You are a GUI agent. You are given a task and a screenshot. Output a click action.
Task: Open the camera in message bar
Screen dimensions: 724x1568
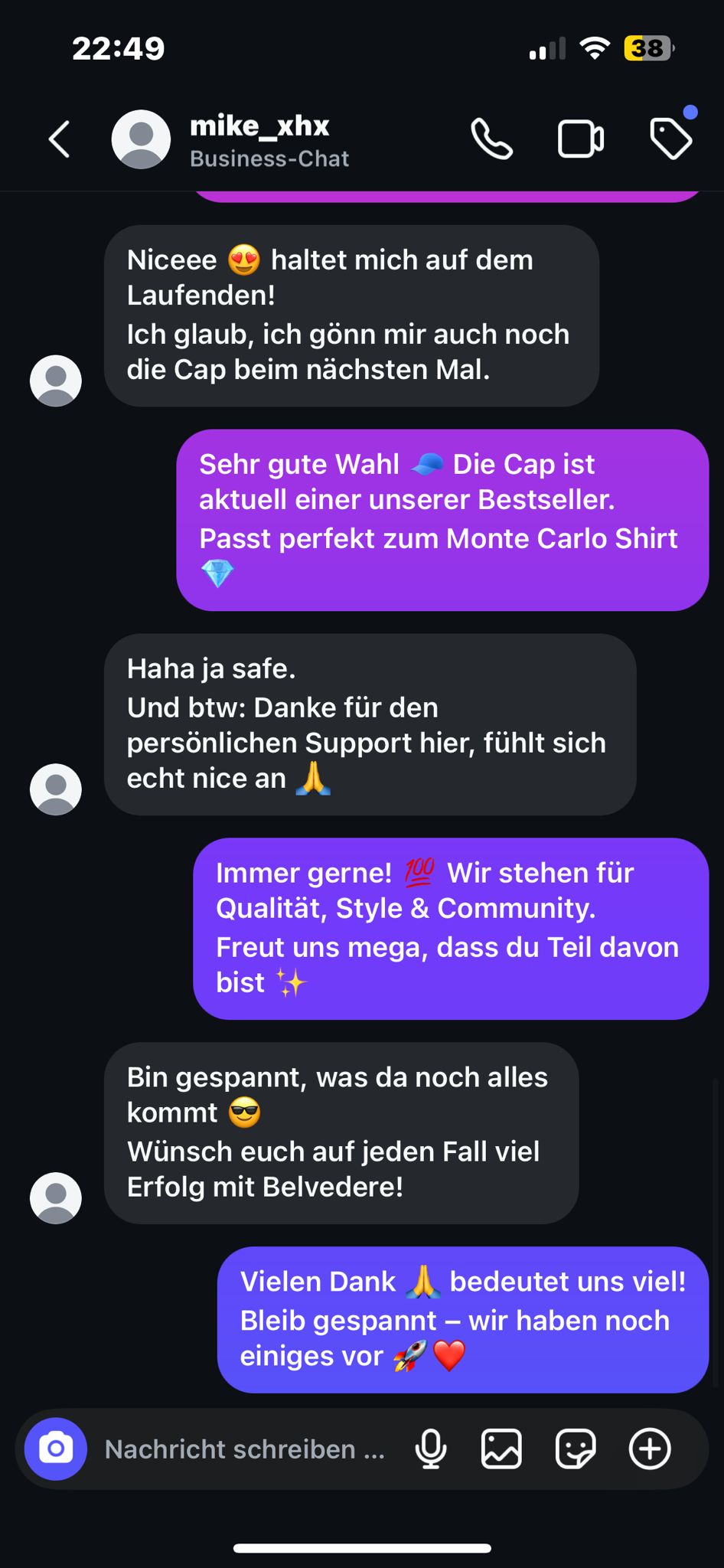(x=56, y=1449)
